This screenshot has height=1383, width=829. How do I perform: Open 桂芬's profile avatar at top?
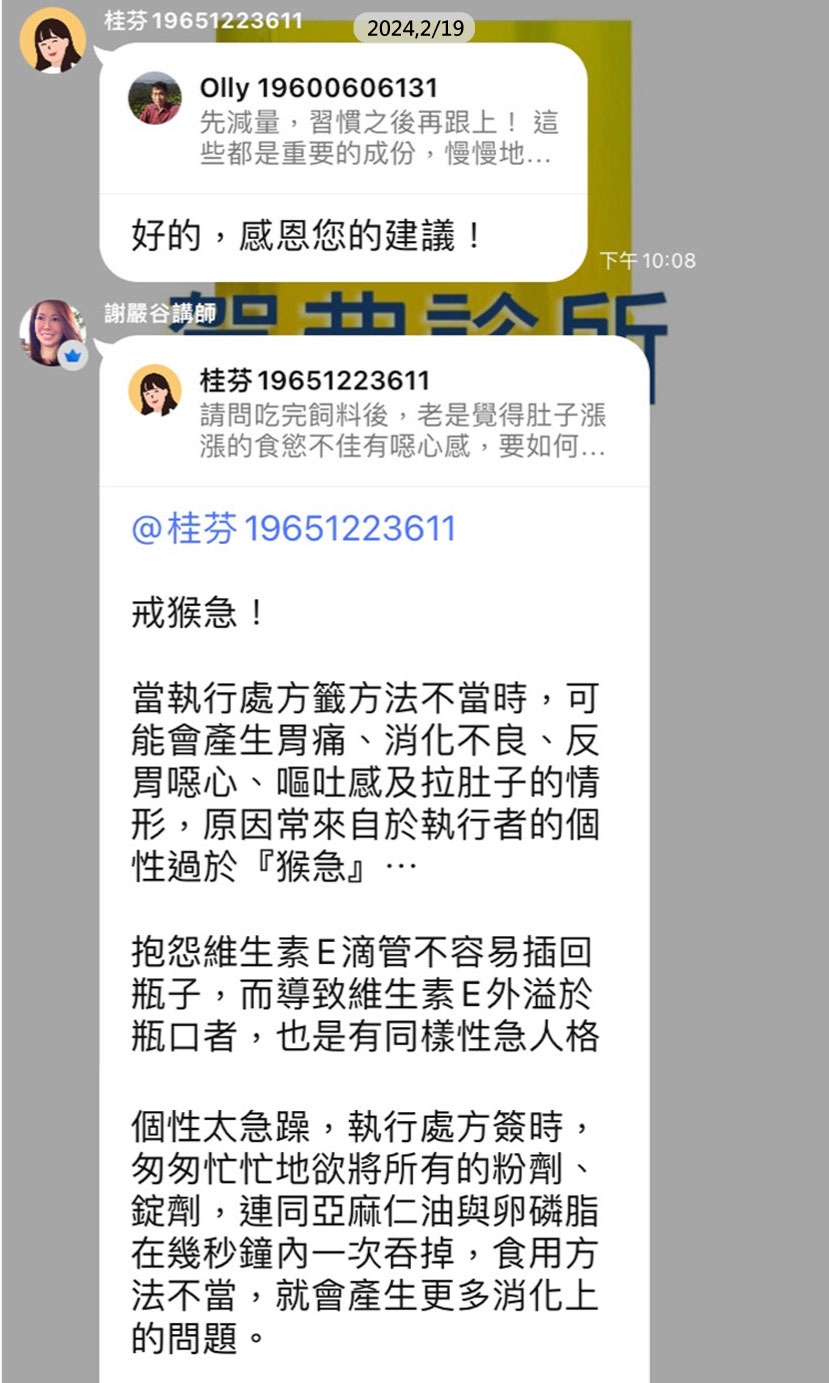[52, 41]
